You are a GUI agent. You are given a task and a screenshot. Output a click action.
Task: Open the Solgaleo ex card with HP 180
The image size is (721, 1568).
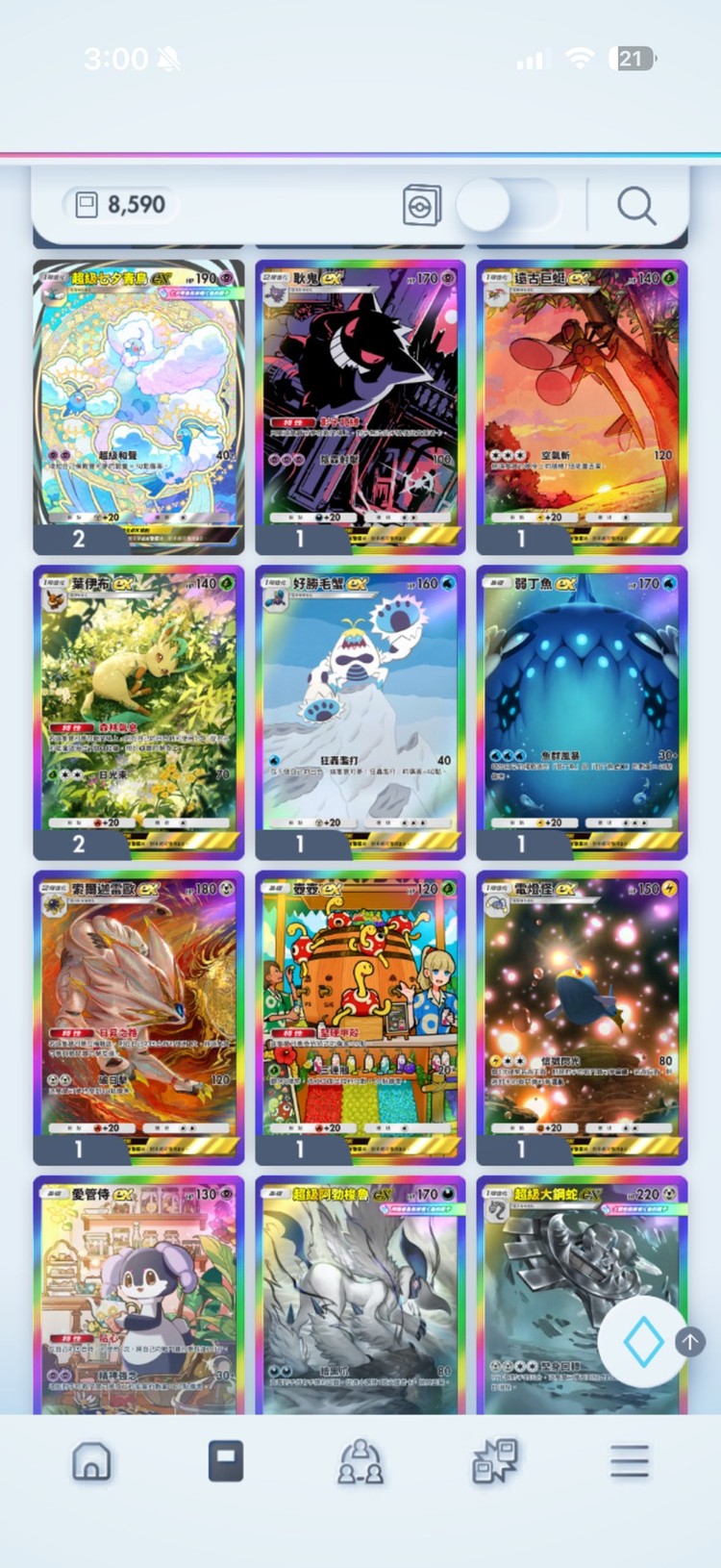pyautogui.click(x=138, y=1015)
